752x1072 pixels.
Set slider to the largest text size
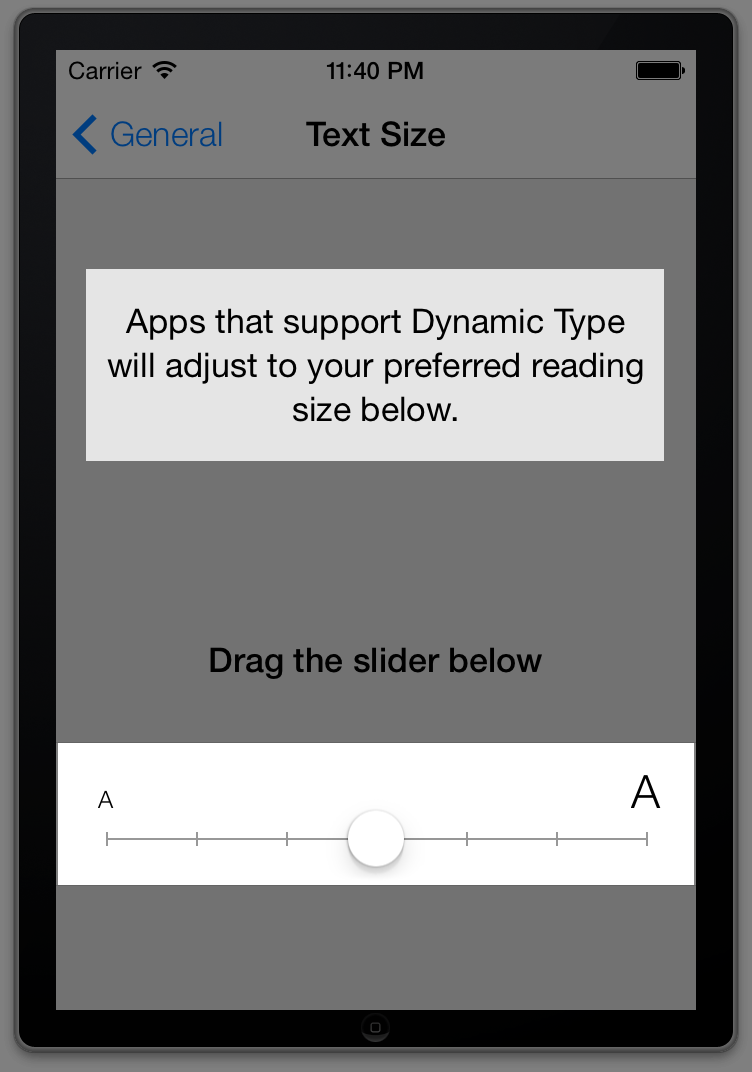point(647,839)
